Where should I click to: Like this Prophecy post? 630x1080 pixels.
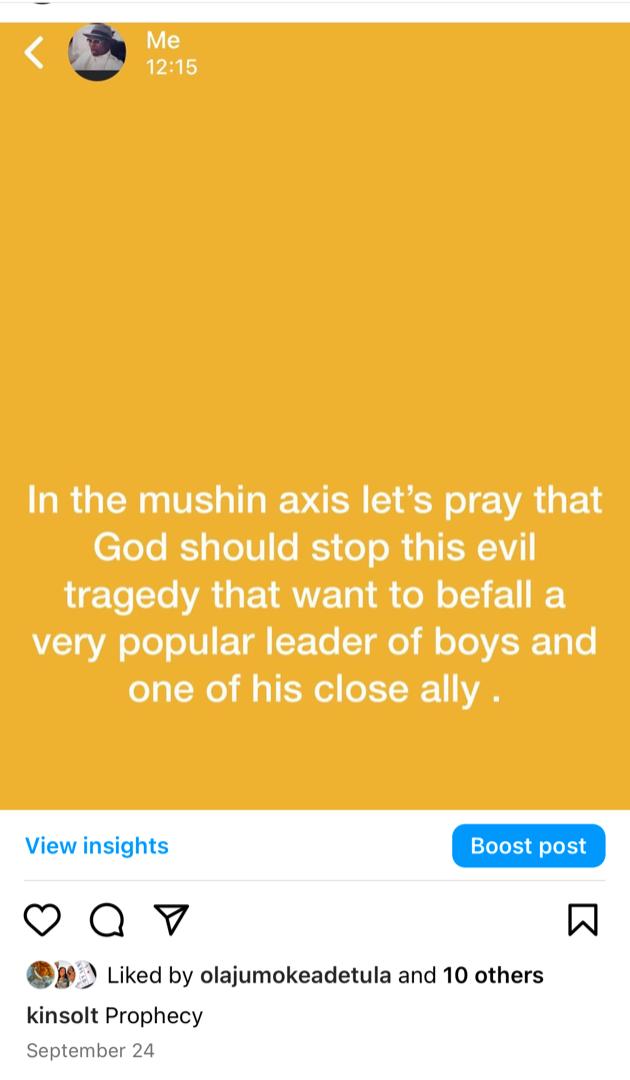click(42, 920)
